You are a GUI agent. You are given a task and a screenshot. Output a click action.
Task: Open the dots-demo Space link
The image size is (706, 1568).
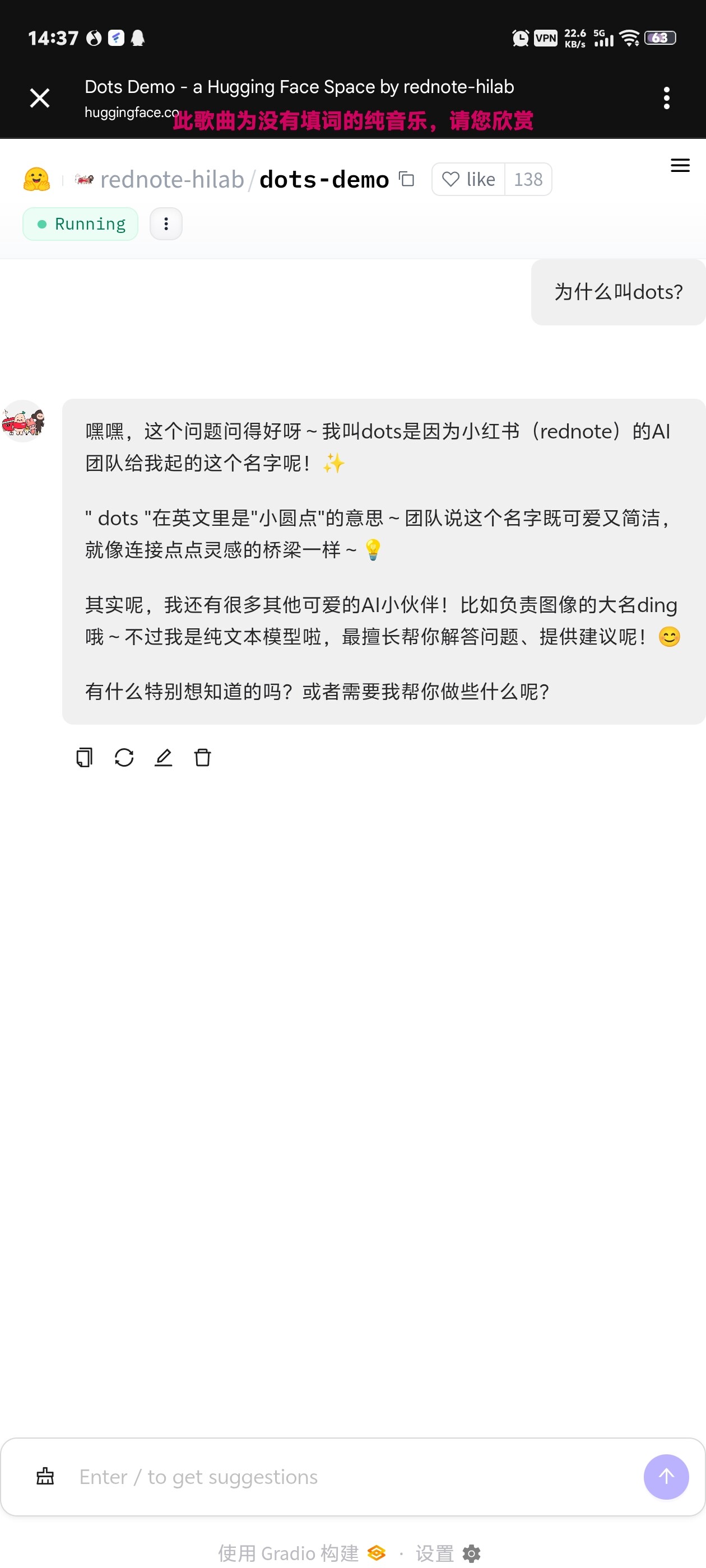click(324, 180)
